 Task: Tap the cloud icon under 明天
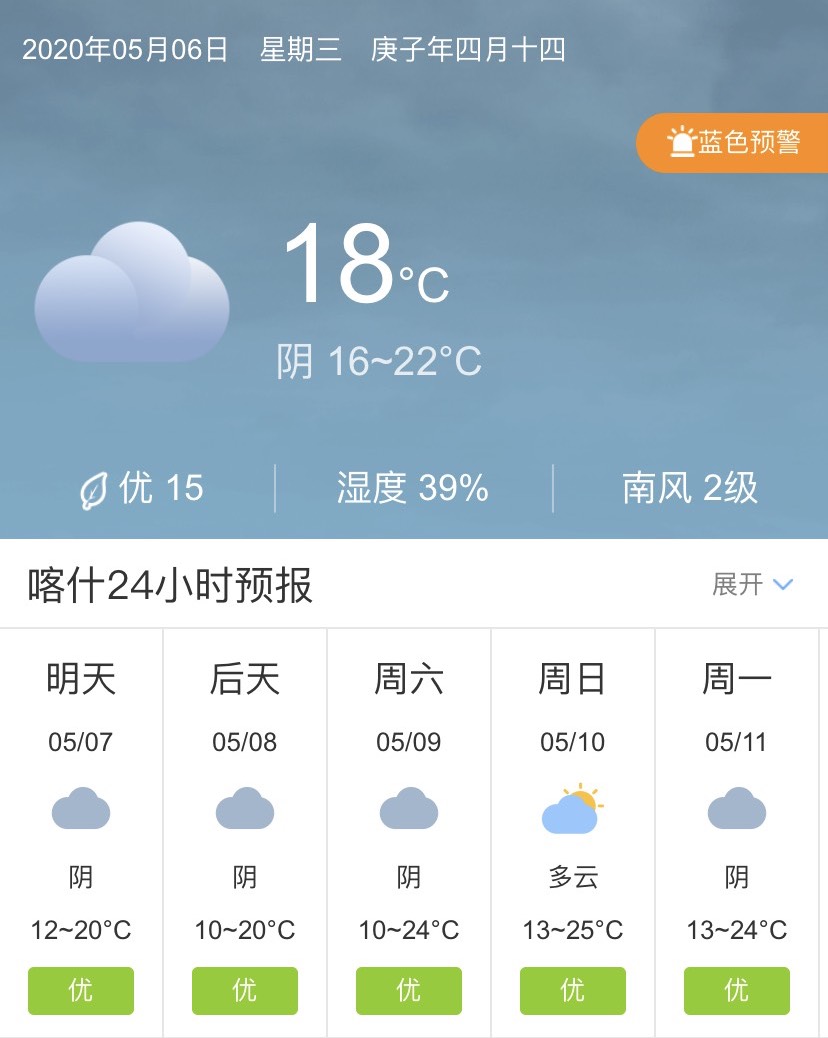pos(80,809)
